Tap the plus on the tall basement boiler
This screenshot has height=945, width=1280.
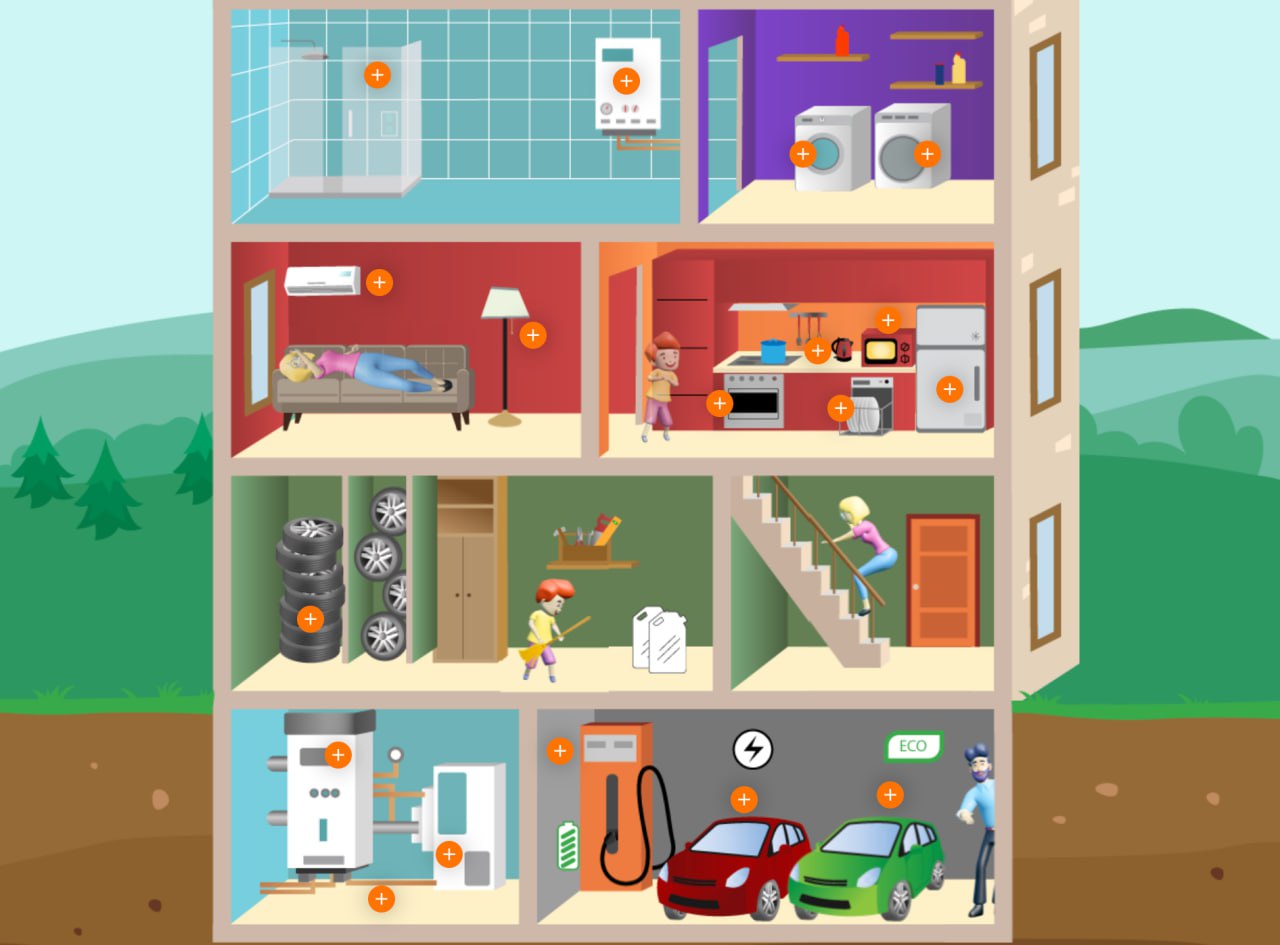tap(338, 755)
